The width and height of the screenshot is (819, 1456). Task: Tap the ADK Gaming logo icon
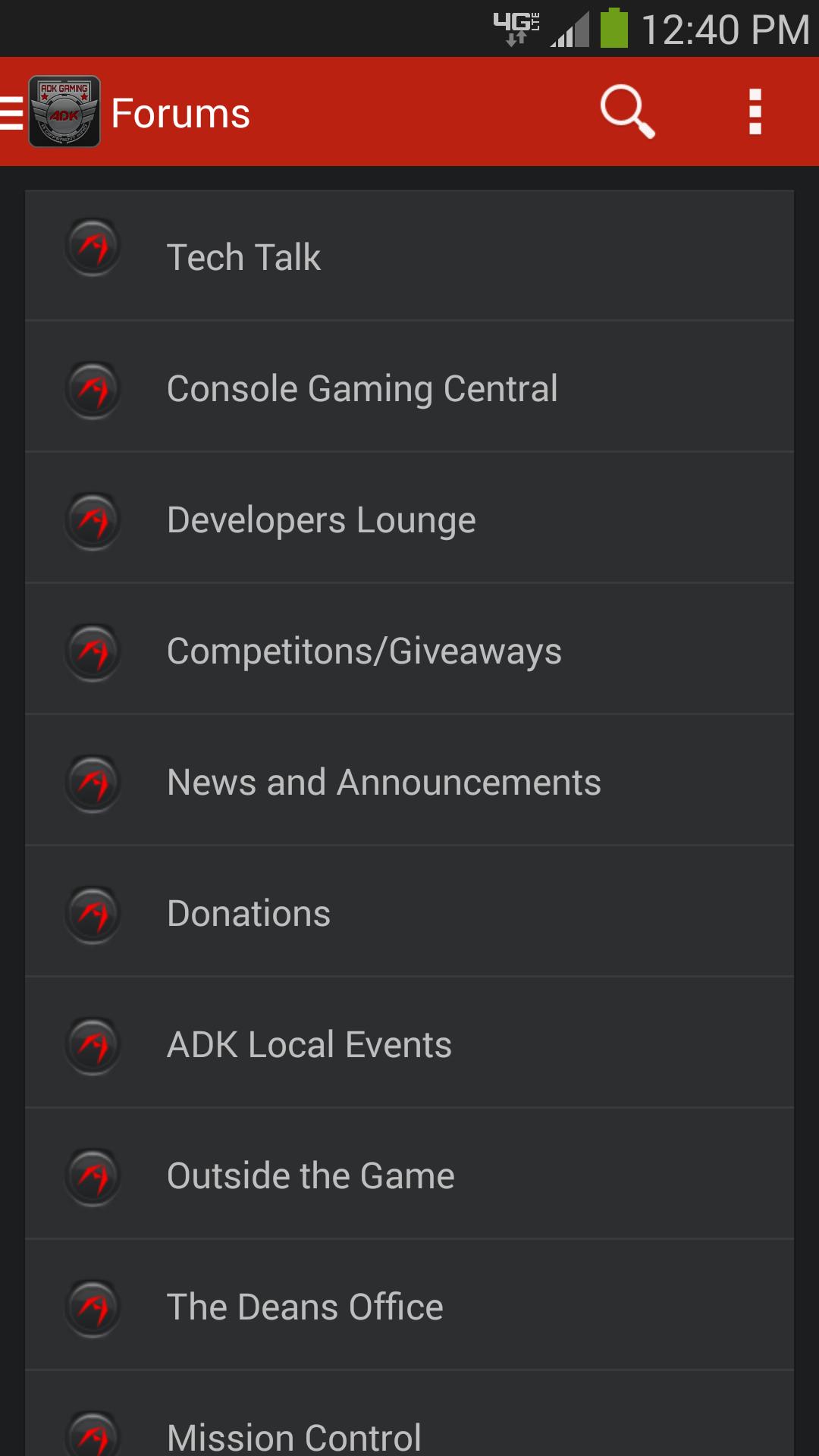(x=64, y=112)
